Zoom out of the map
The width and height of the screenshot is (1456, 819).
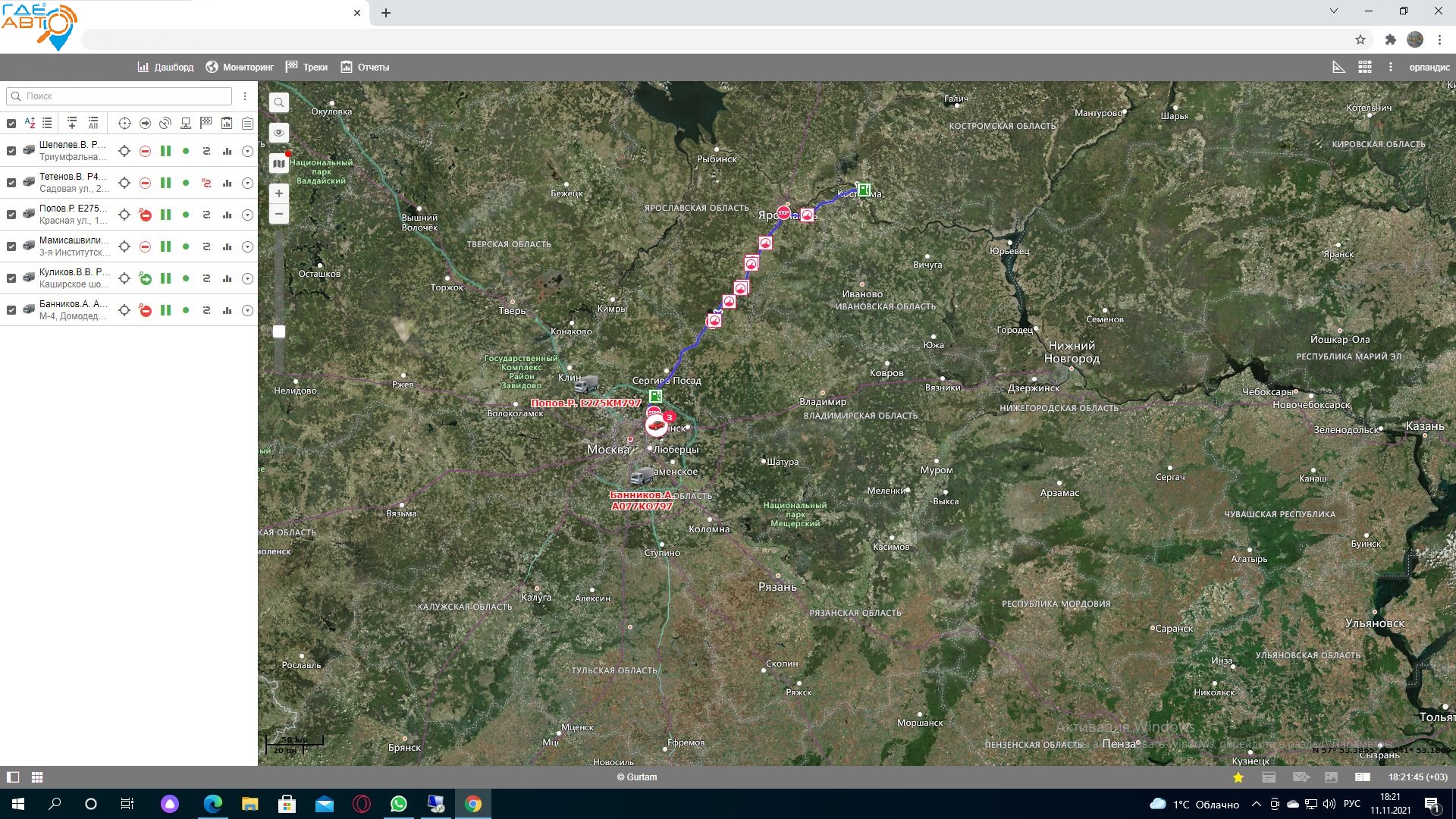pos(279,215)
